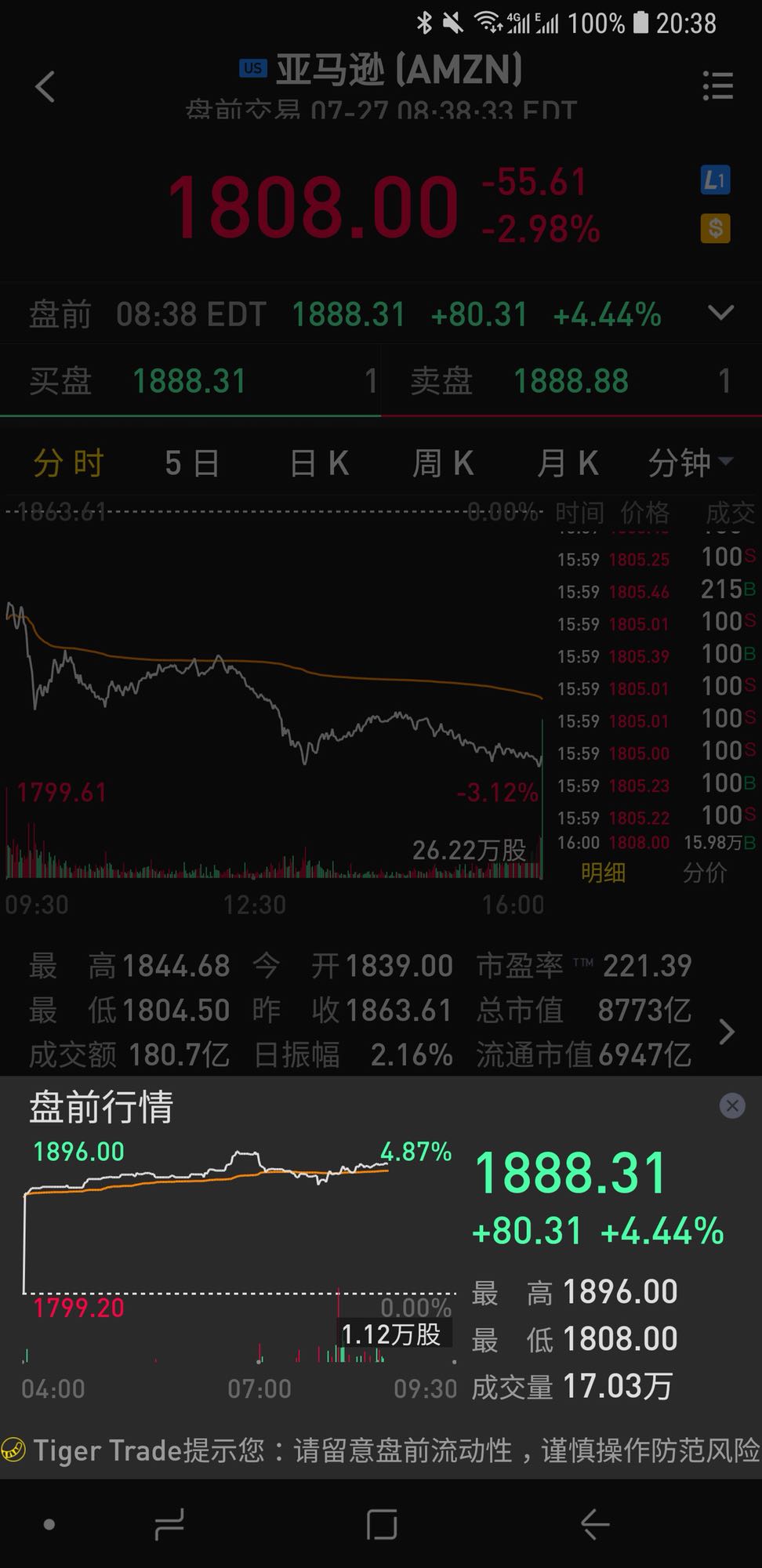762x1568 pixels.
Task: Tap the system back button
Action: (x=595, y=1524)
